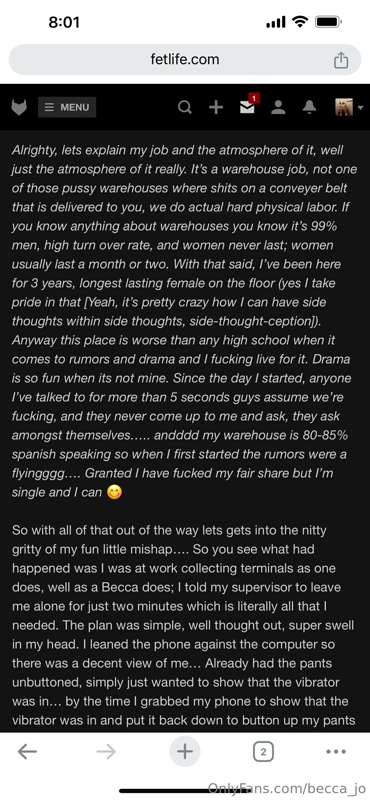Expand the profile avatar dropdown
This screenshot has width=370, height=800.
click(349, 107)
